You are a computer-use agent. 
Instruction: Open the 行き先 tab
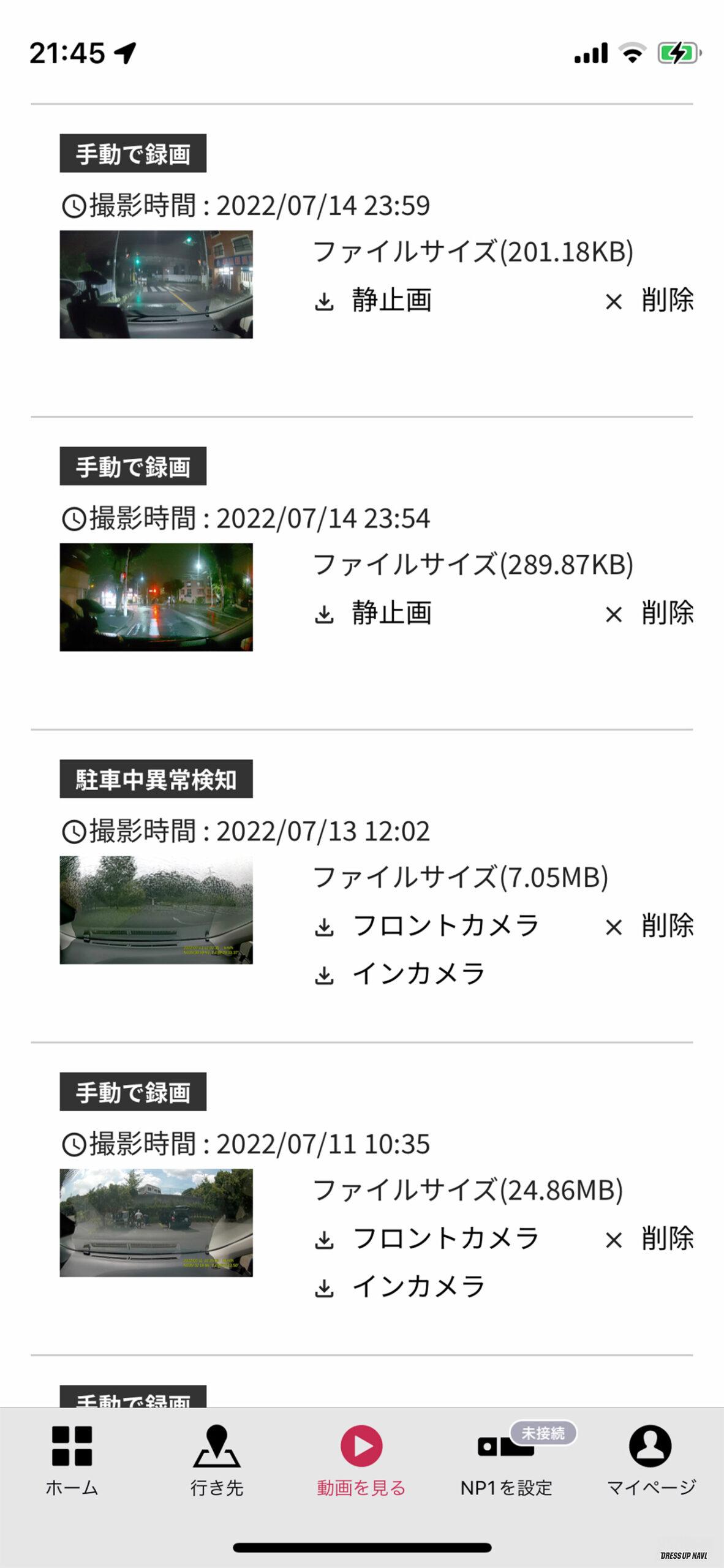pyautogui.click(x=217, y=1461)
